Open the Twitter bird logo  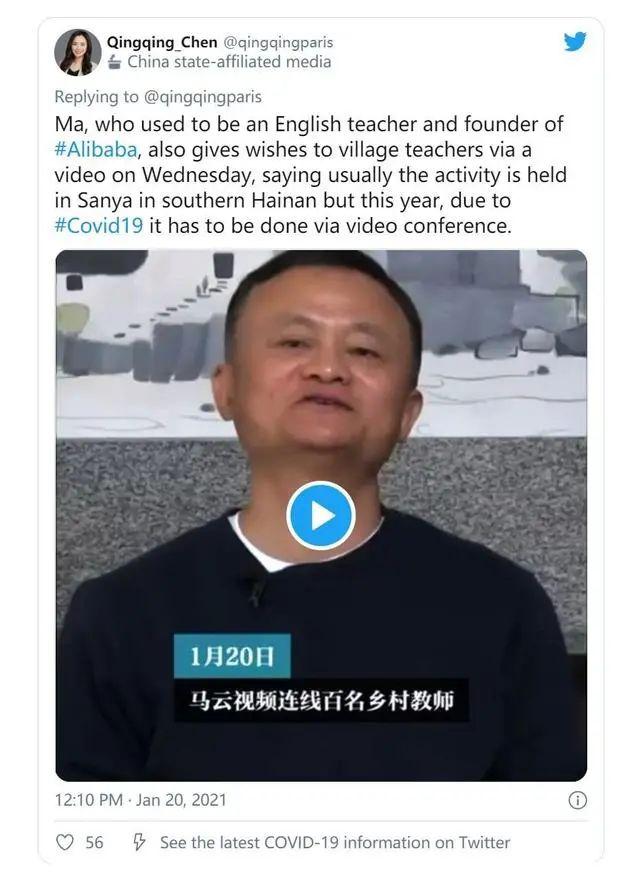click(574, 42)
